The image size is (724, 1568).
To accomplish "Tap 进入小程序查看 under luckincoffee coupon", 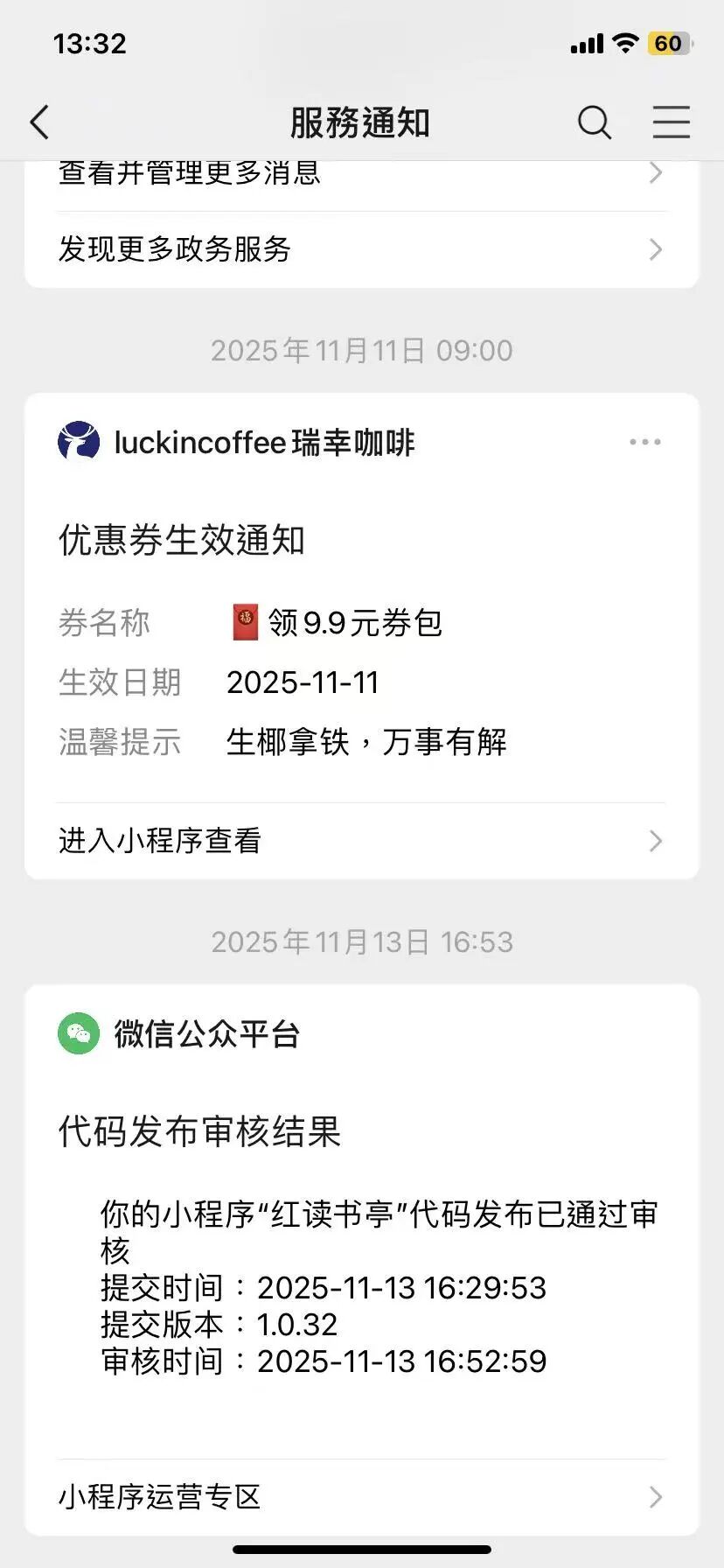I will tap(361, 841).
